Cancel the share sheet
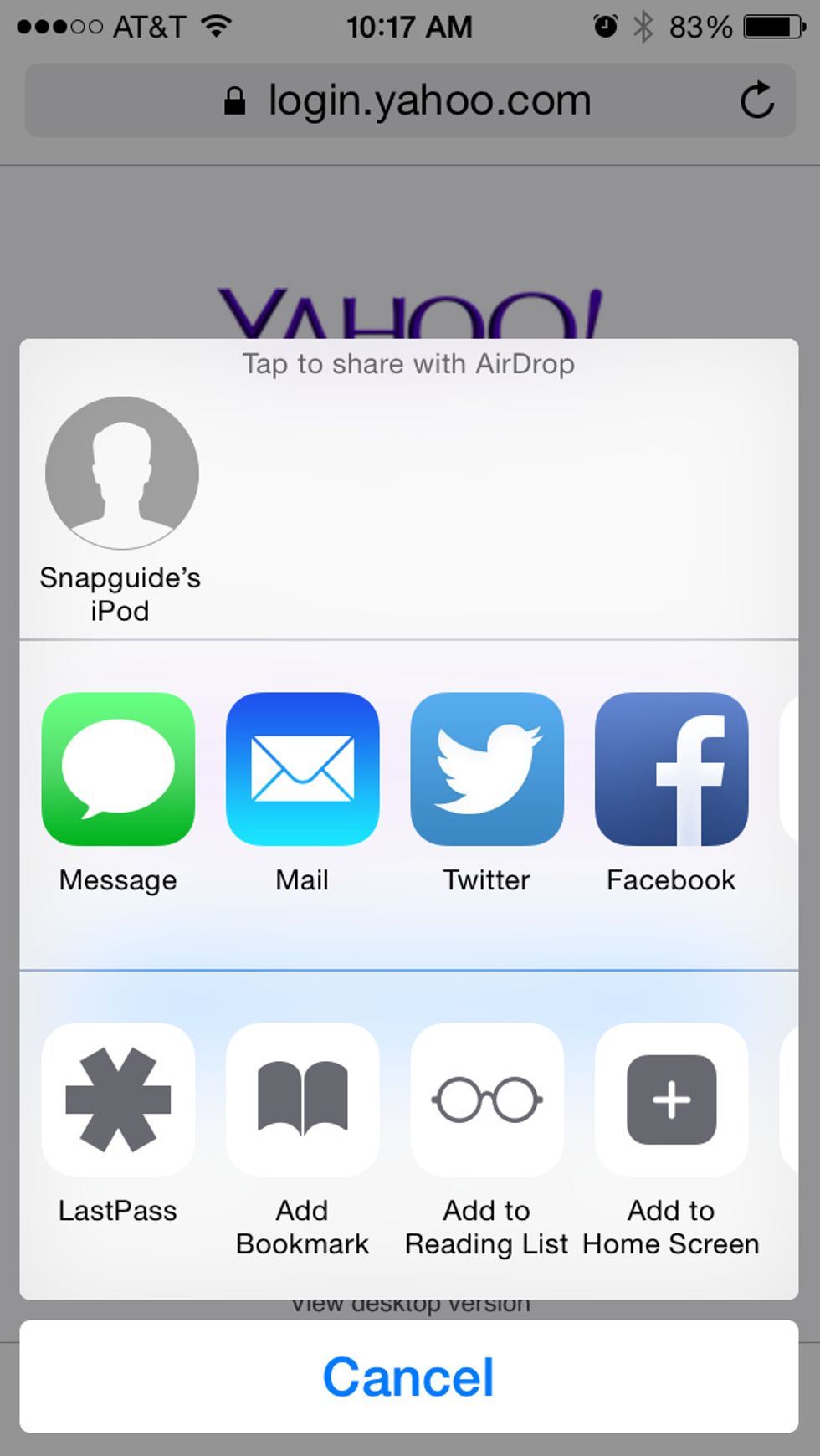 410,1375
